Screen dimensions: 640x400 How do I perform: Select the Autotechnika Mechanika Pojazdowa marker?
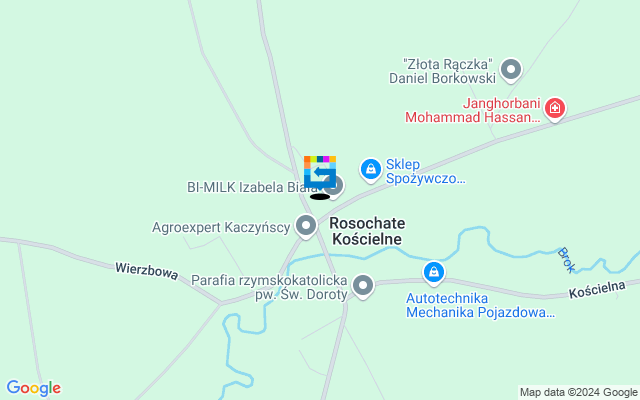coord(434,272)
